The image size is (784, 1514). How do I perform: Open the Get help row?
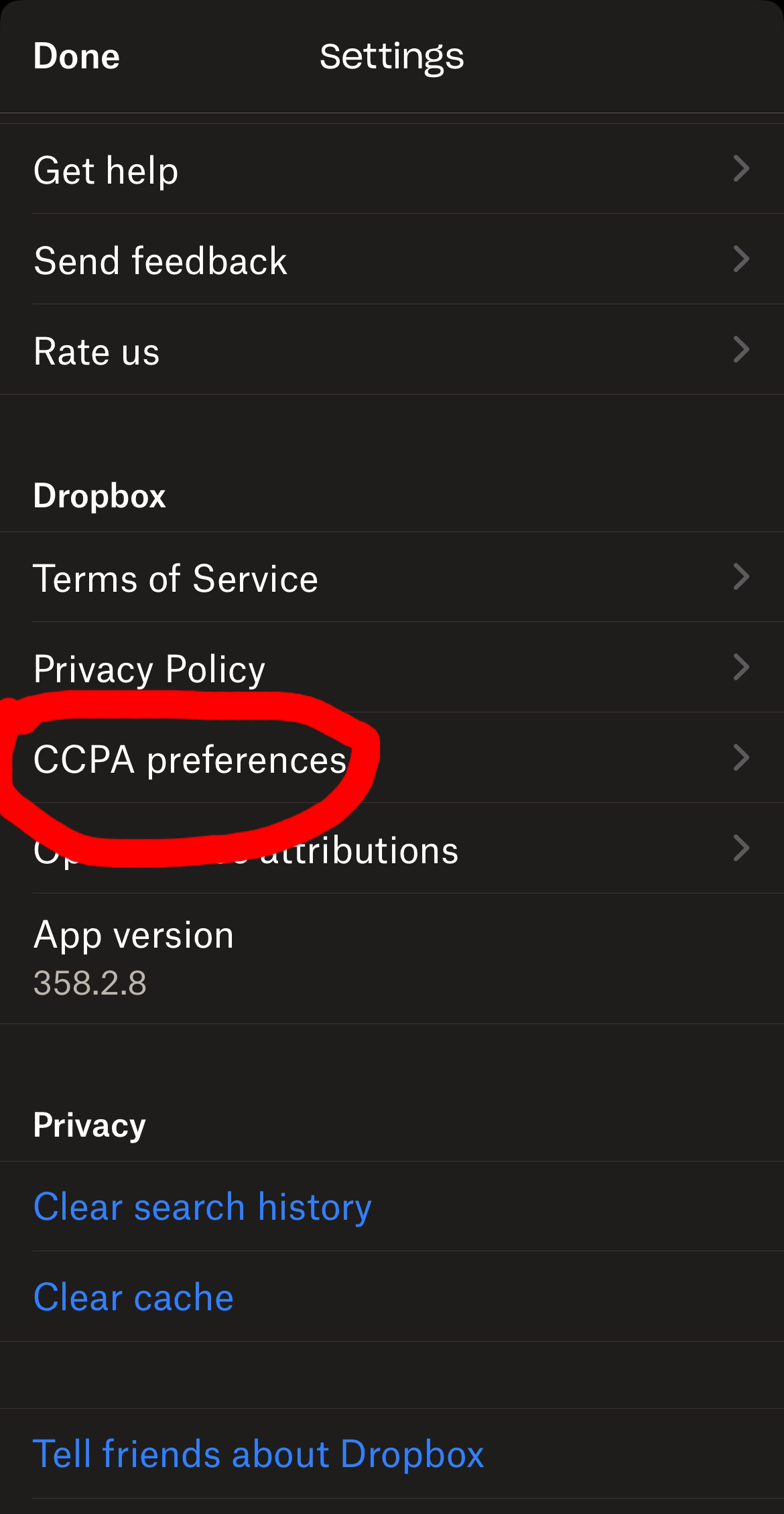392,169
